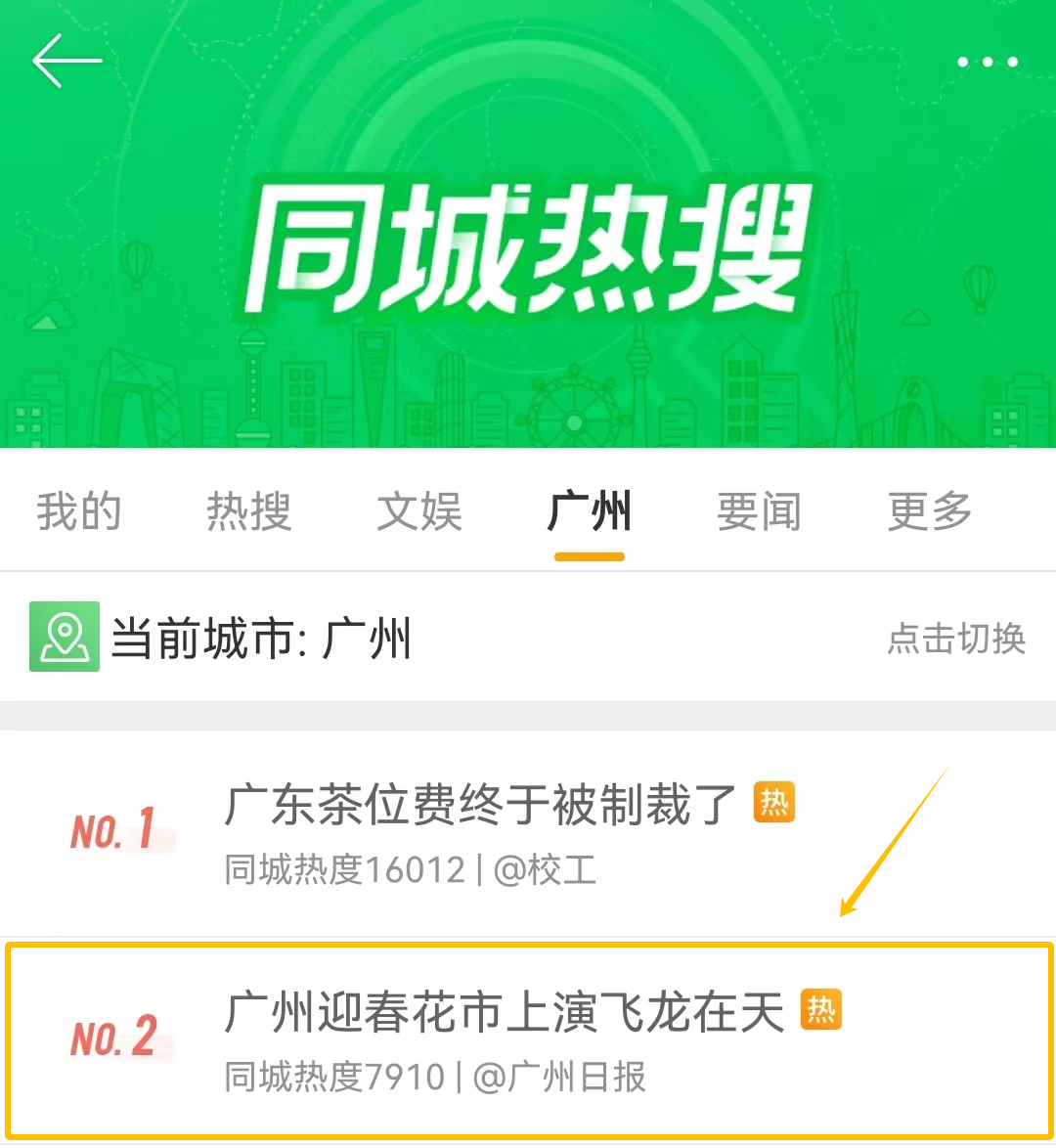Viewport: 1056px width, 1148px height.
Task: Select the 广州 tab
Action: pyautogui.click(x=590, y=511)
